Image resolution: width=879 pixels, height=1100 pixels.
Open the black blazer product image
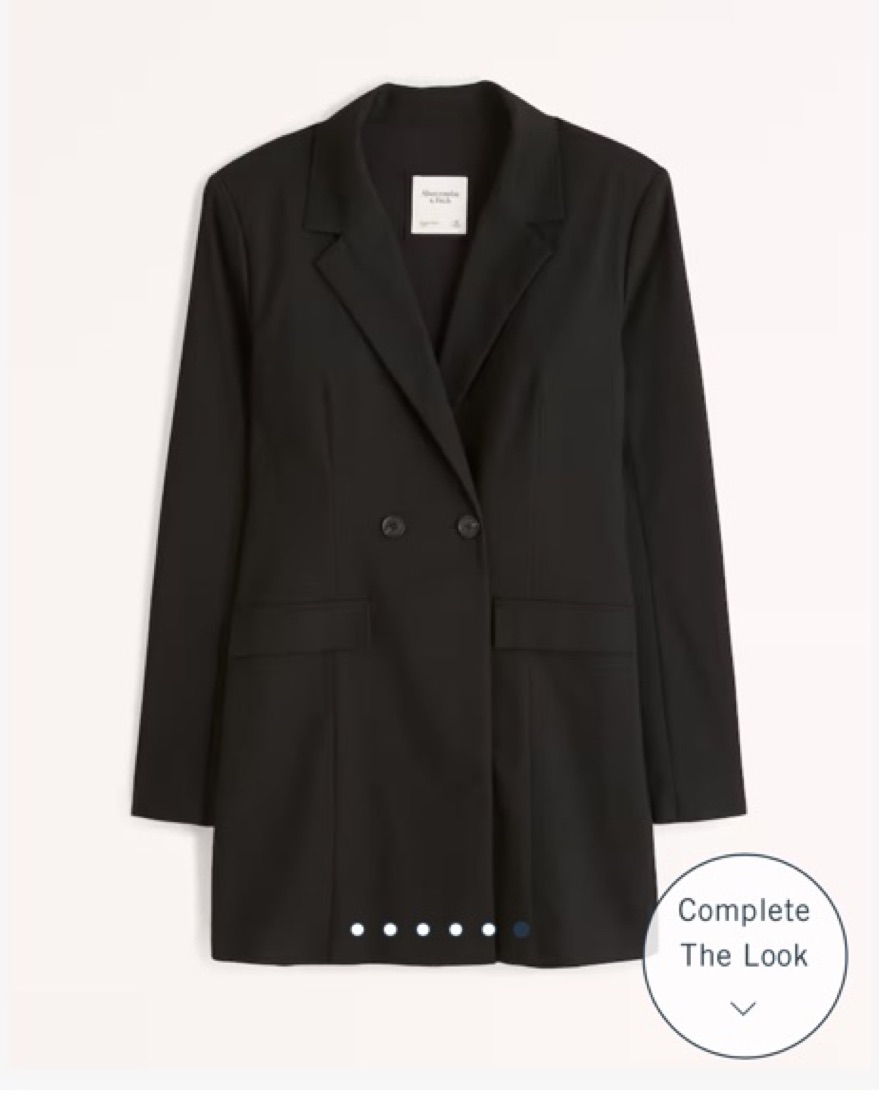(x=440, y=500)
